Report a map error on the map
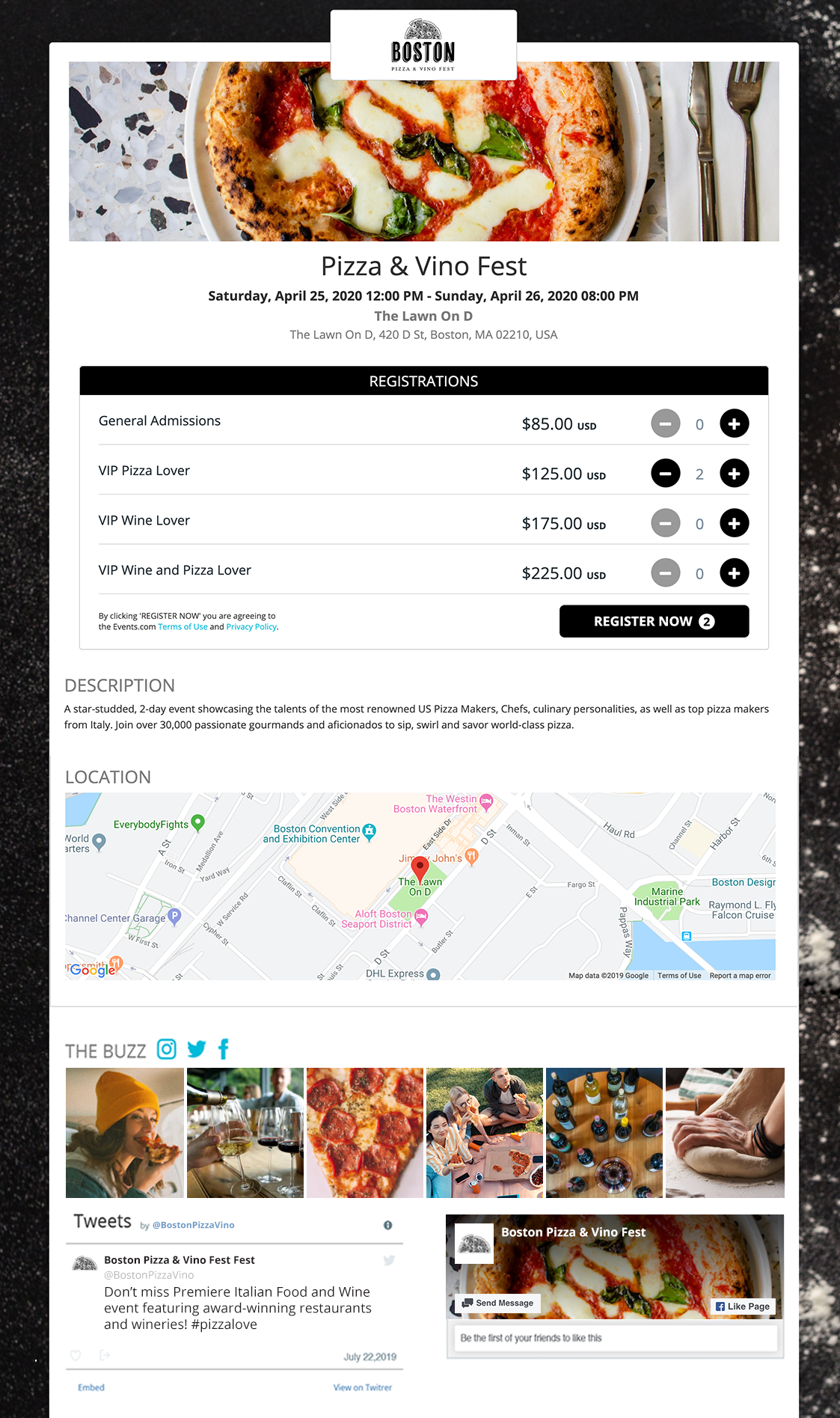The height and width of the screenshot is (1418, 840). (x=740, y=976)
